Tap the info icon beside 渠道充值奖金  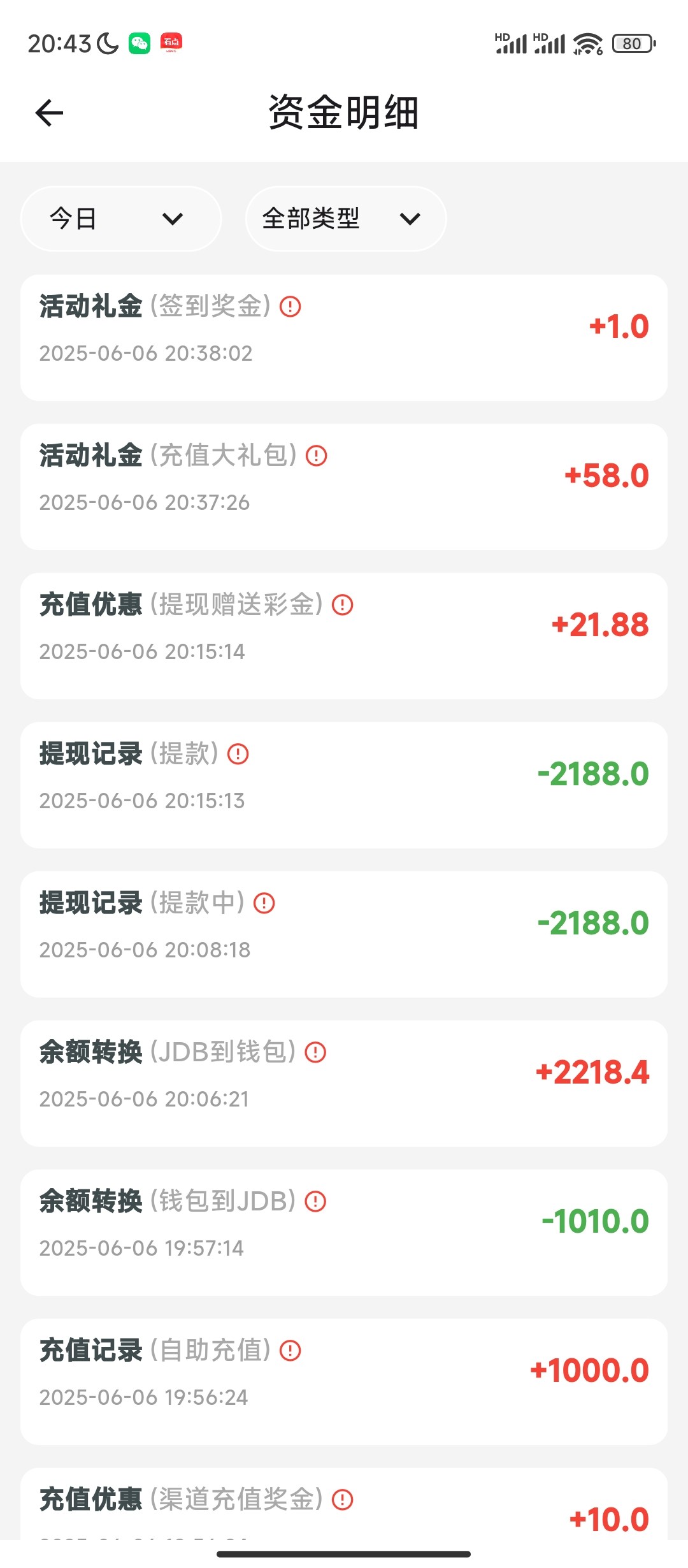coord(343,1500)
